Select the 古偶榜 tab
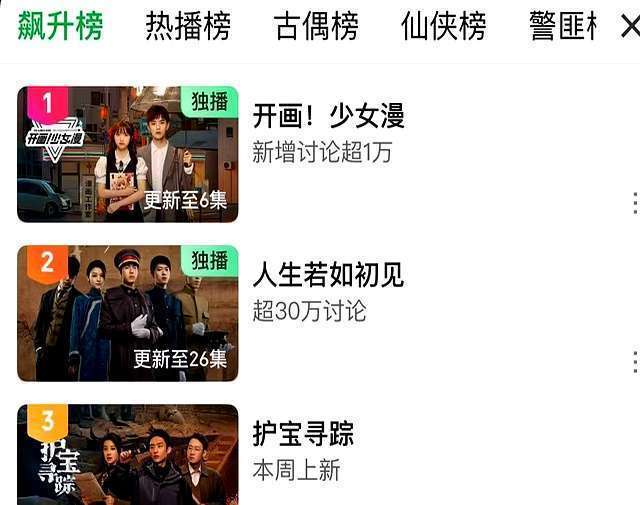This screenshot has width=640, height=505. [316, 26]
